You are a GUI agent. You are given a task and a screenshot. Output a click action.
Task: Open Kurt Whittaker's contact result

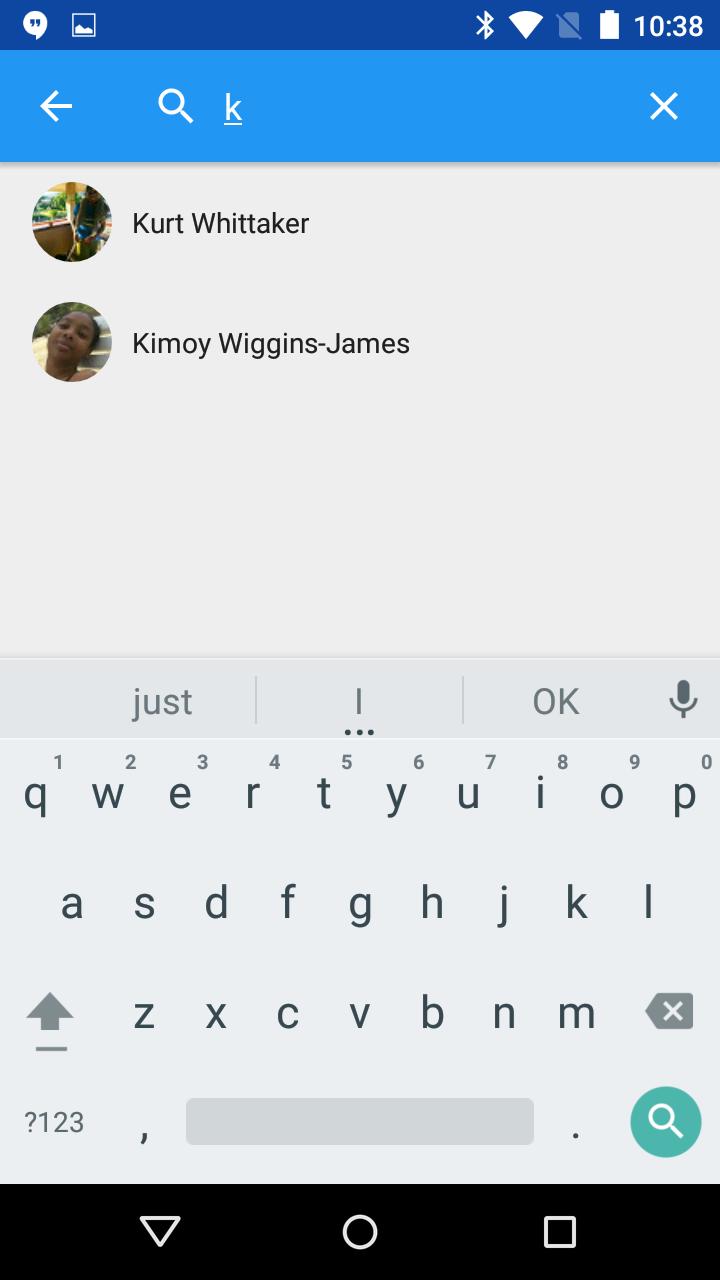tap(220, 223)
